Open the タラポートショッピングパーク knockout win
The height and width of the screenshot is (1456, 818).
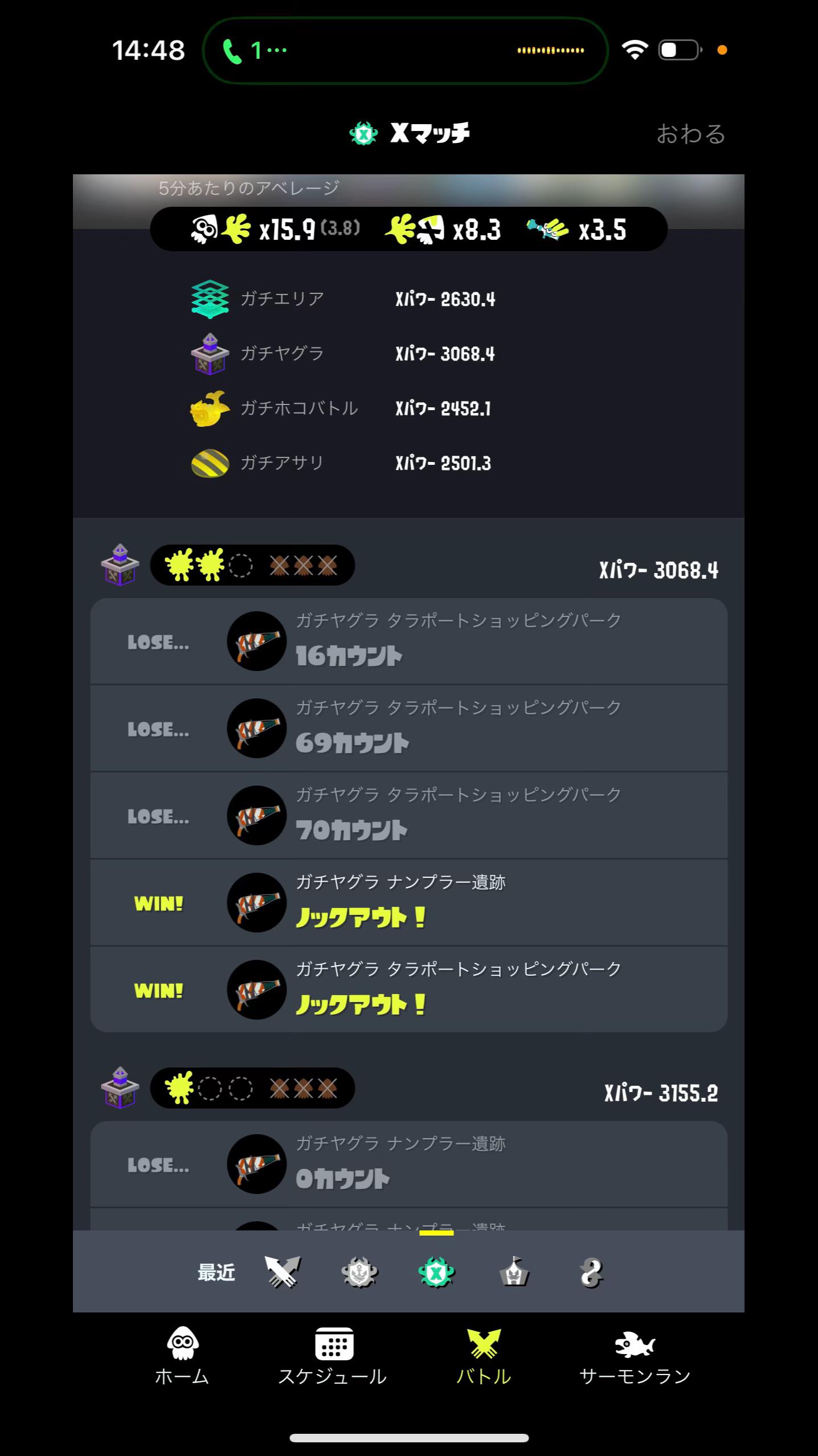408,989
